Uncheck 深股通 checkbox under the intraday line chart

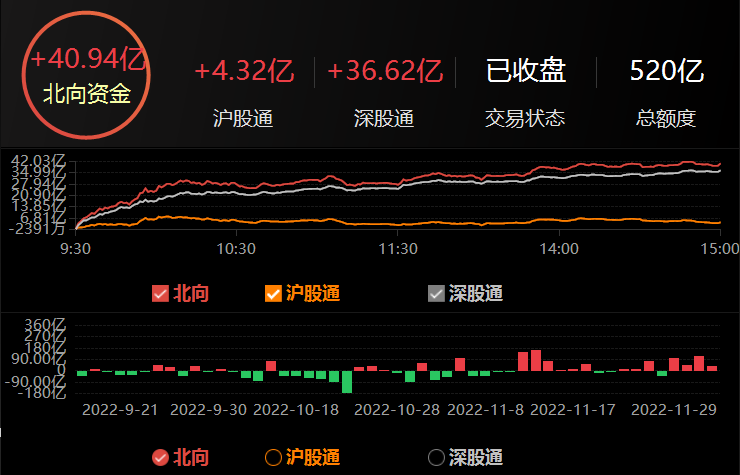point(436,294)
